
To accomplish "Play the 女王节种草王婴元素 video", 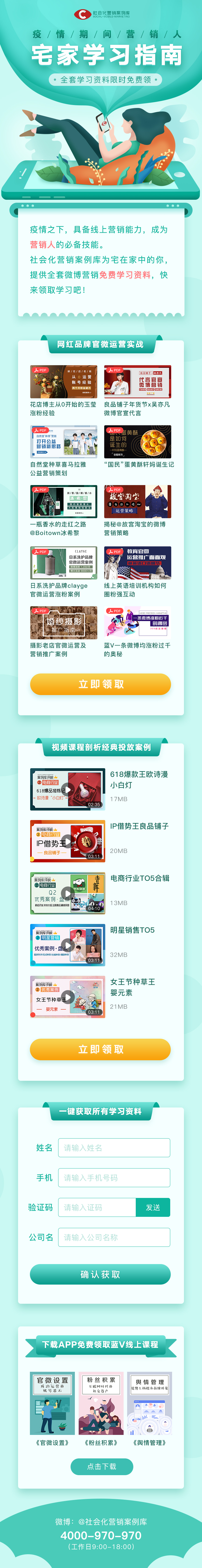I will (67, 997).
